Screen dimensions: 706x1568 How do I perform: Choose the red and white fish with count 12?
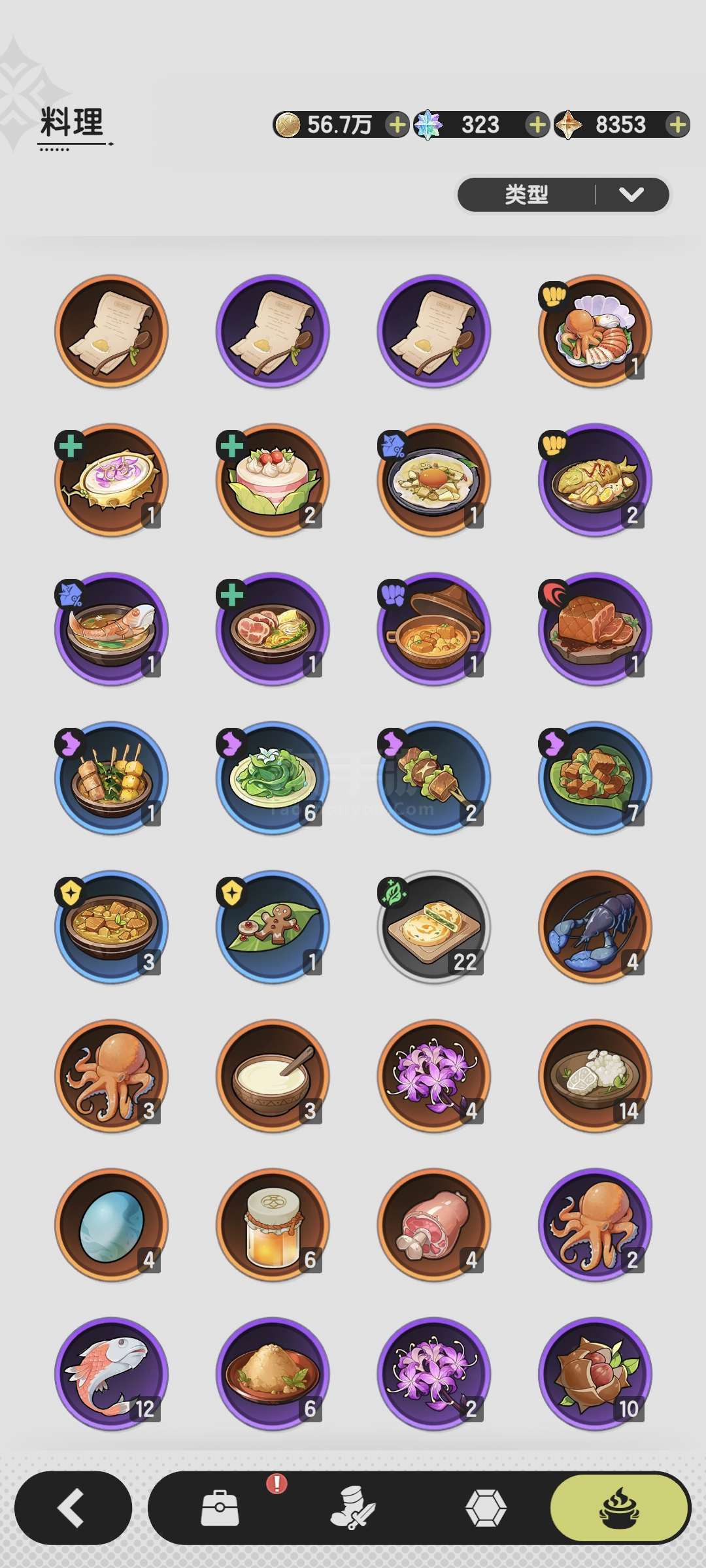[x=111, y=1374]
